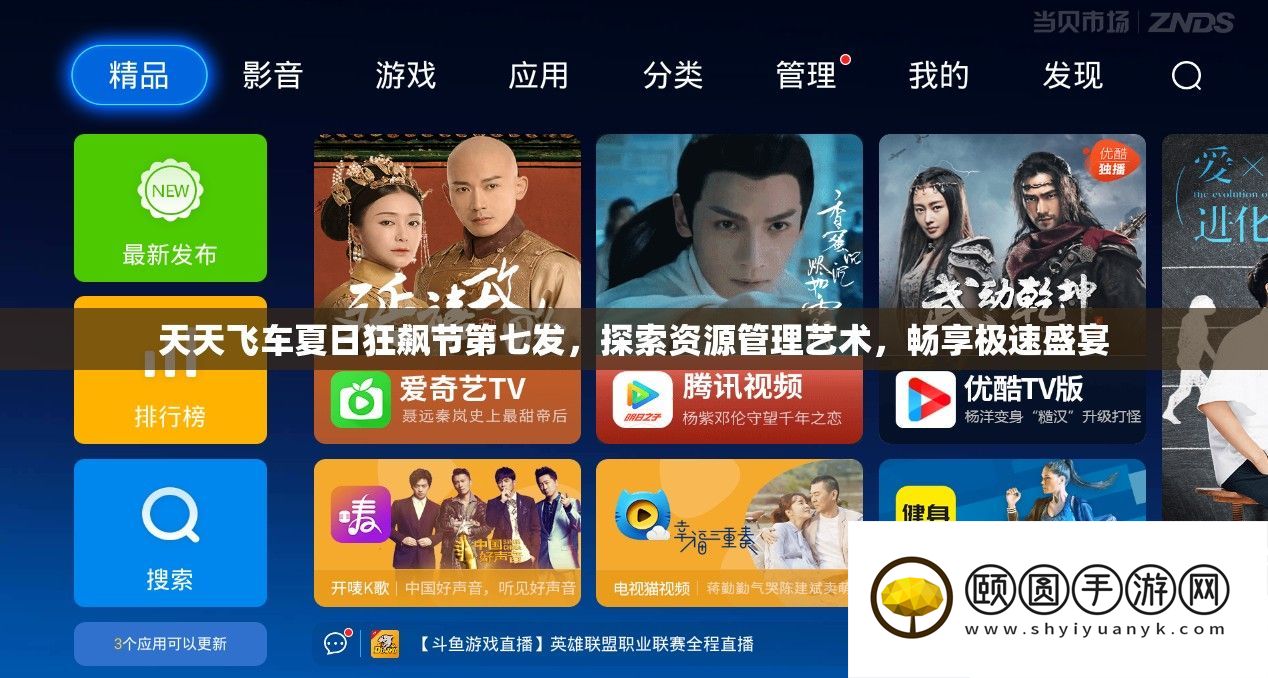This screenshot has width=1268, height=678.
Task: Open the 斗鱼游戏直播 announcement
Action: coord(585,644)
